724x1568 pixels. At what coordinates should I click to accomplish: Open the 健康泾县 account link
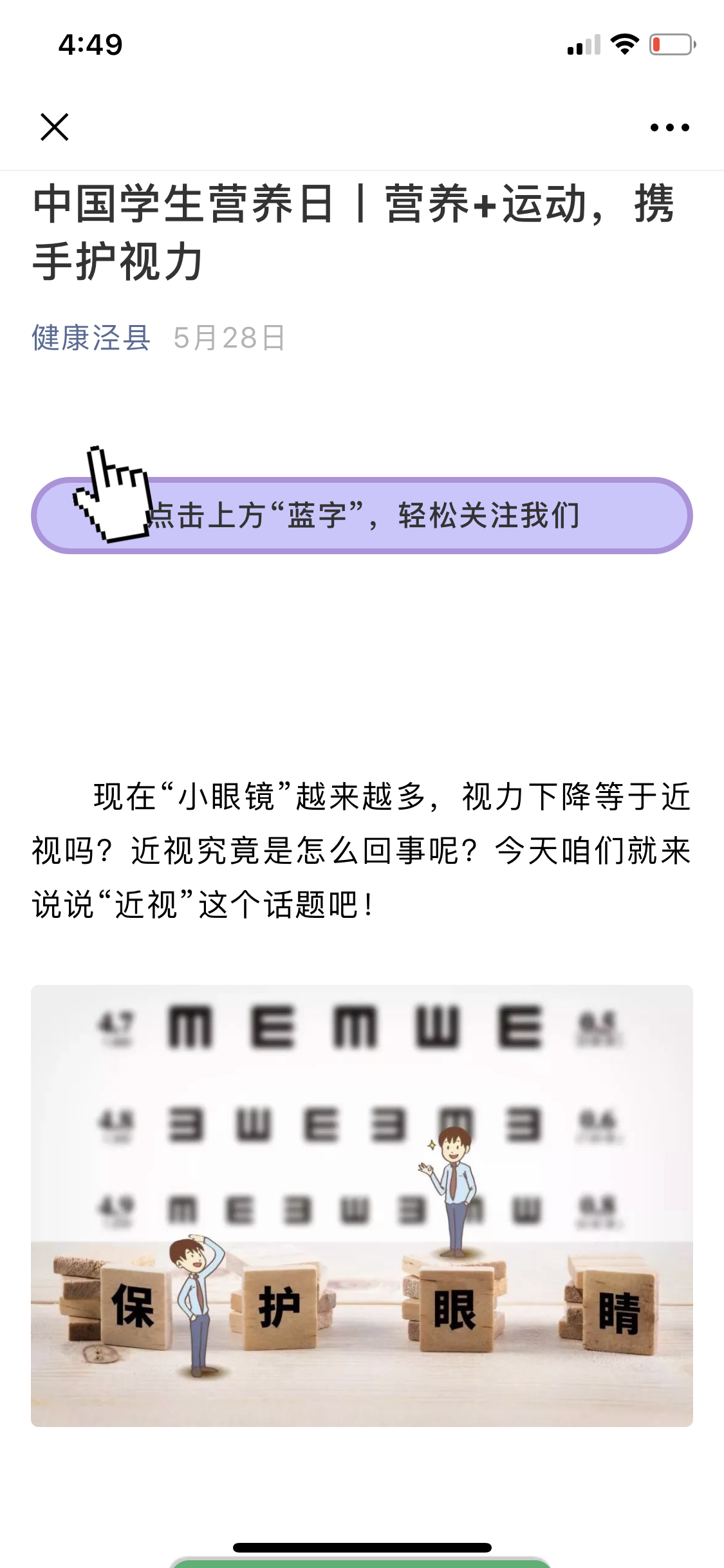91,338
